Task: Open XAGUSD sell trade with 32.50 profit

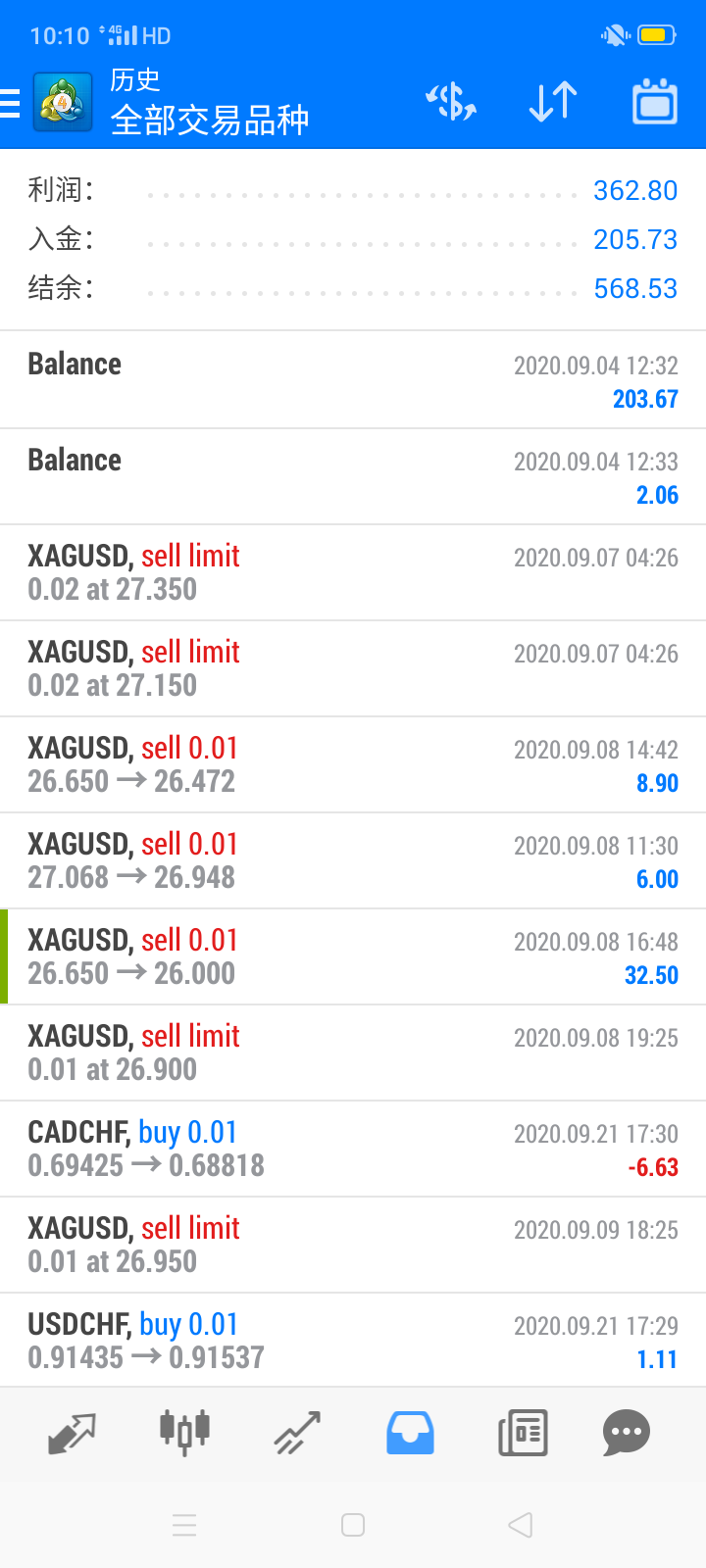Action: point(353,956)
